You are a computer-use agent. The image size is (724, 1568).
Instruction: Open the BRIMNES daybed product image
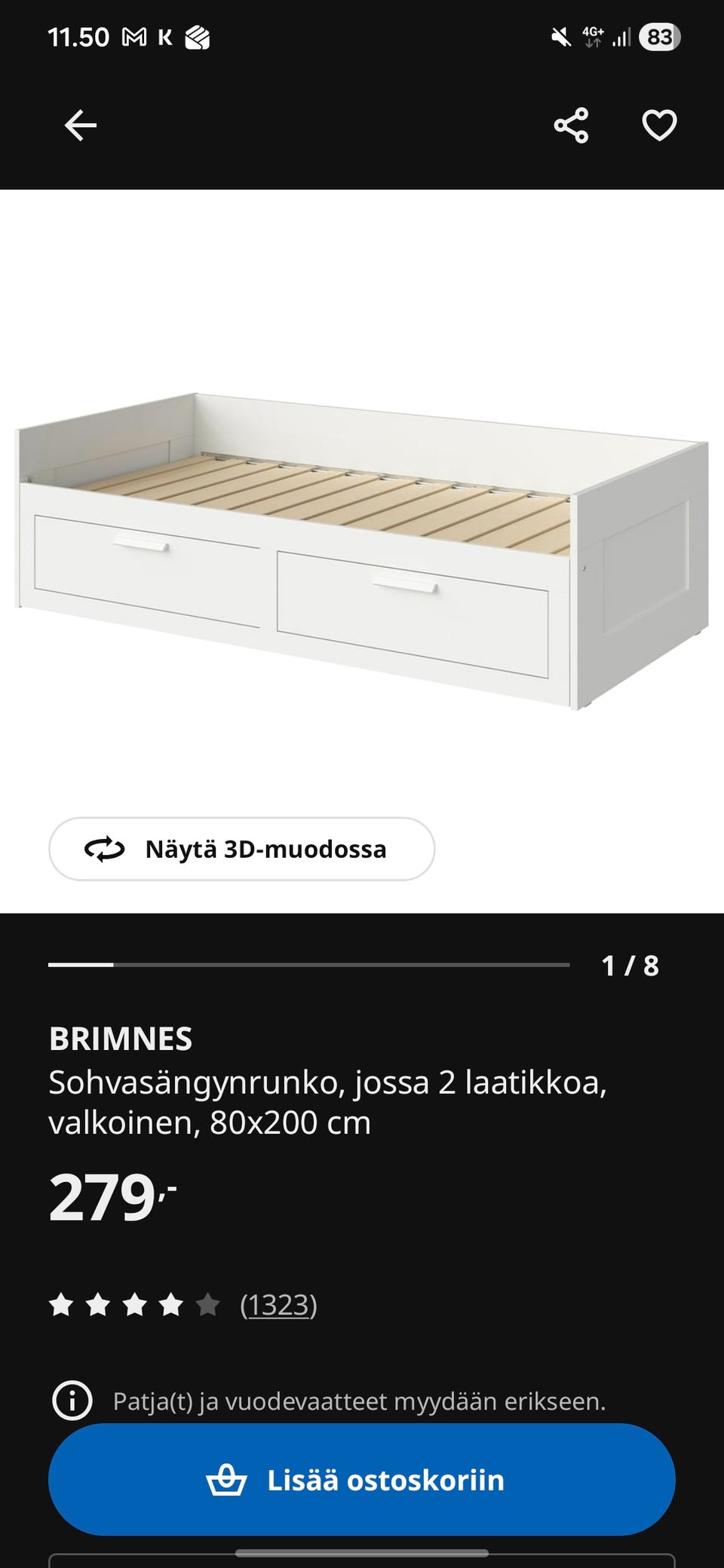[362, 550]
